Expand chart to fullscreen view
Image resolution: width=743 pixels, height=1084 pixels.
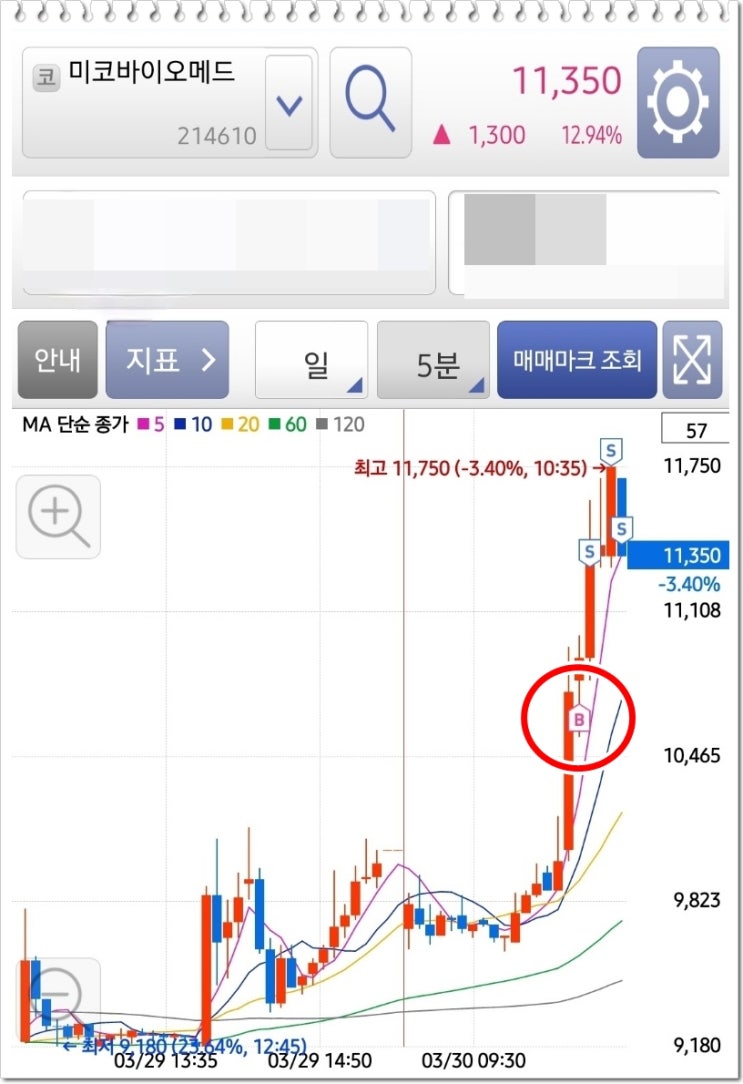pos(693,360)
